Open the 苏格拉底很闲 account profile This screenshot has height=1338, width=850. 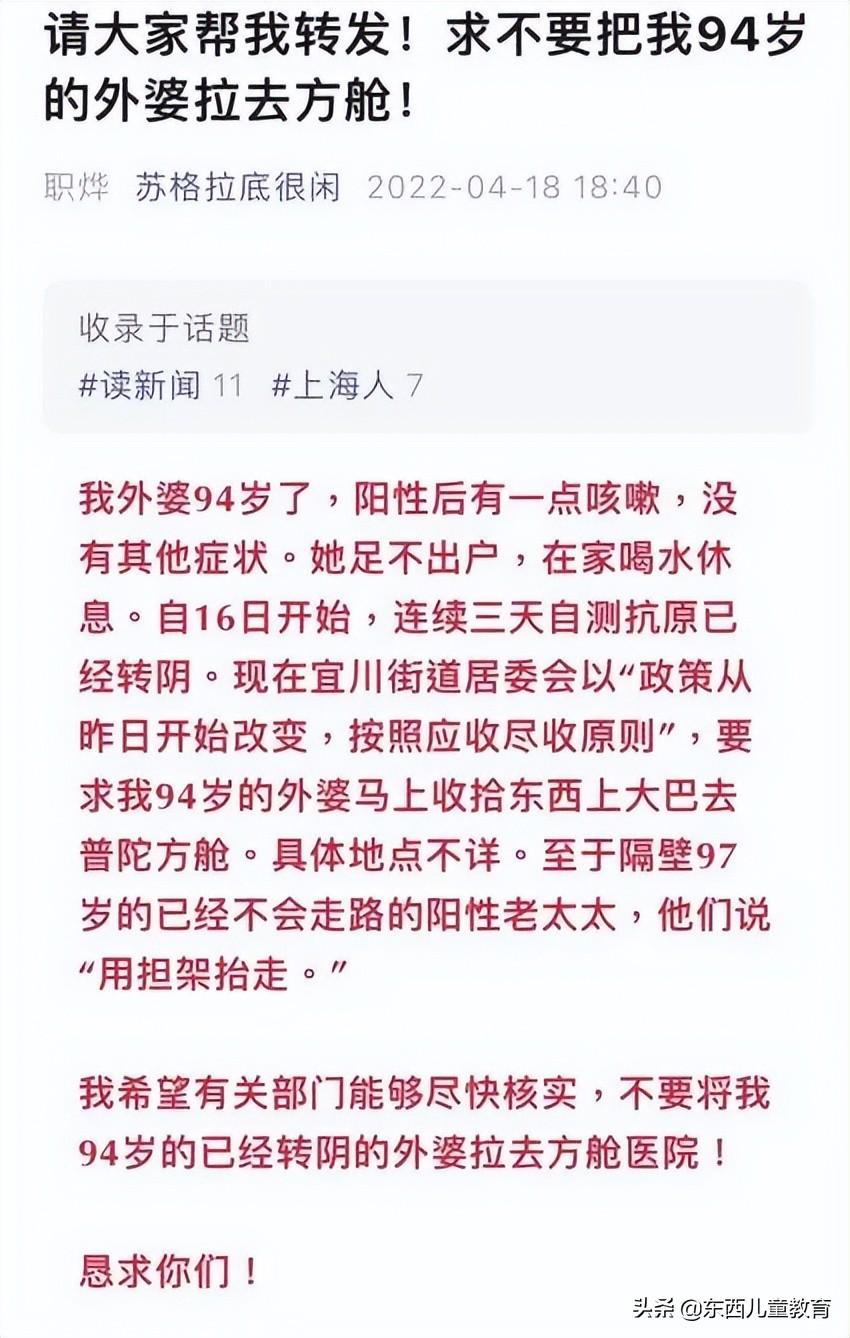238,187
